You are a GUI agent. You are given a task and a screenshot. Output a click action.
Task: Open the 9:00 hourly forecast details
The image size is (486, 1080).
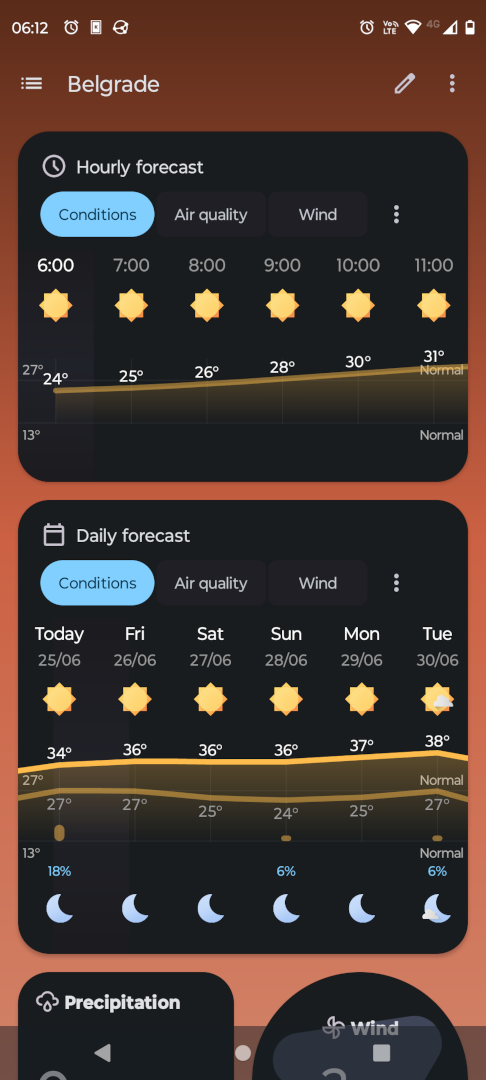click(282, 344)
